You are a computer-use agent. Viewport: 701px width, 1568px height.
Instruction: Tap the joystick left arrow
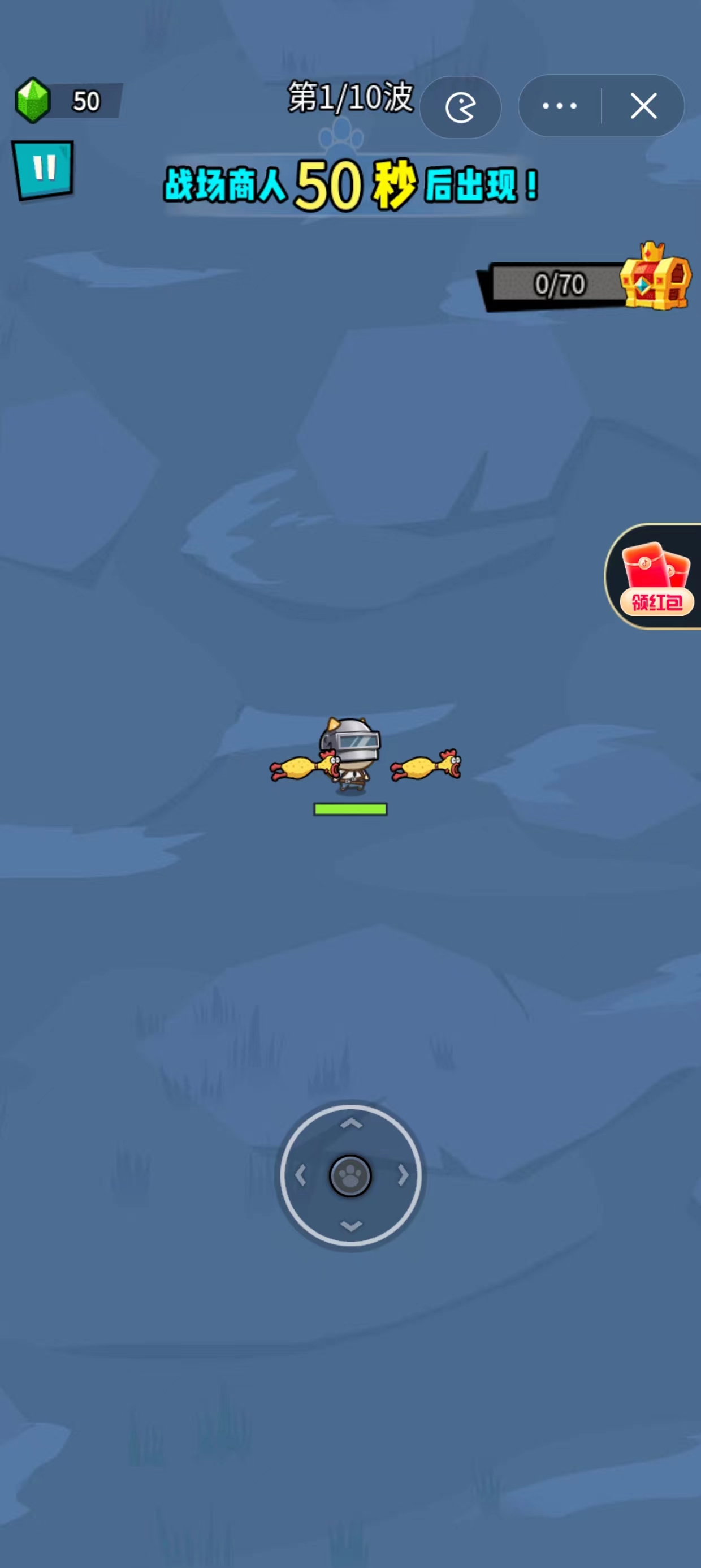pos(301,1175)
